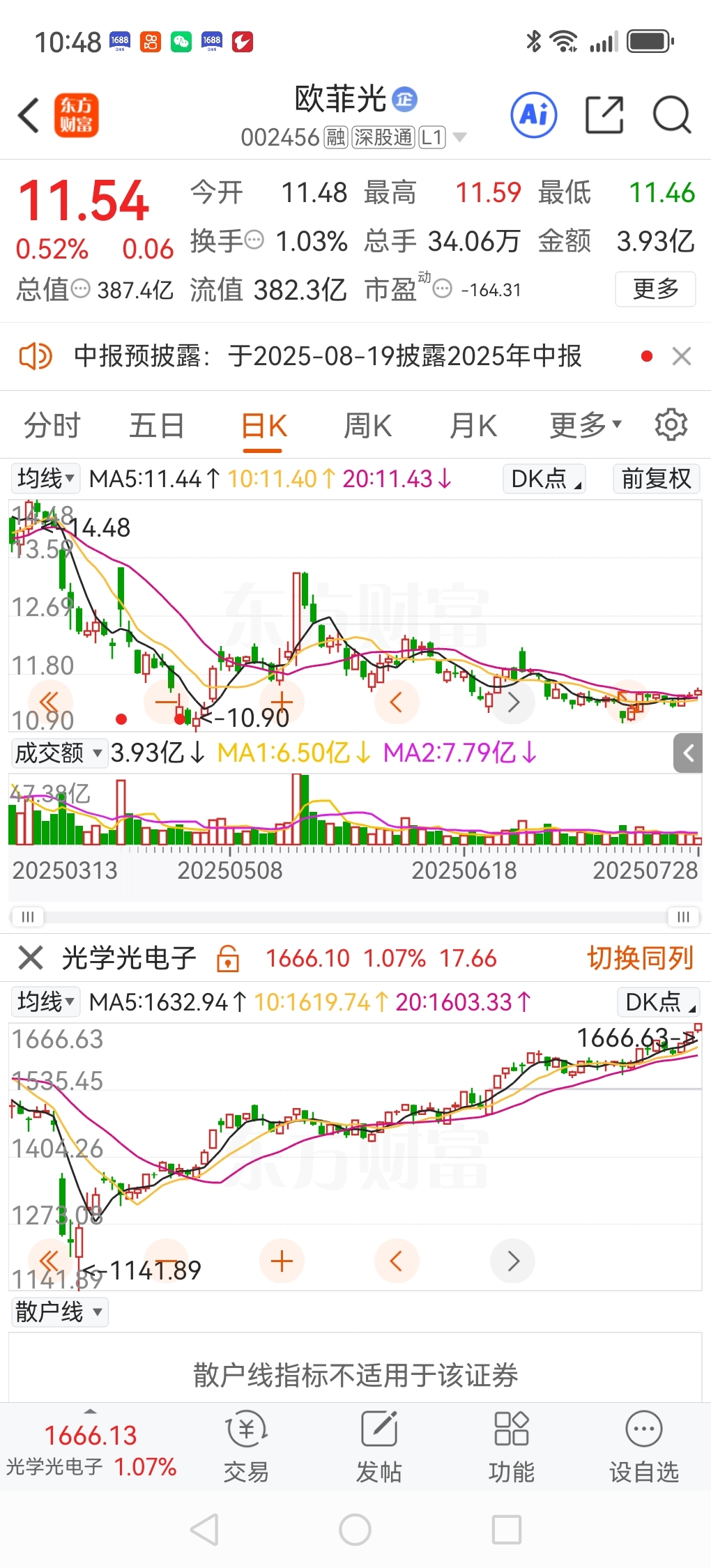Viewport: 711px width, 1568px height.
Task: Open the 成交额 indicator dropdown
Action: click(x=59, y=753)
